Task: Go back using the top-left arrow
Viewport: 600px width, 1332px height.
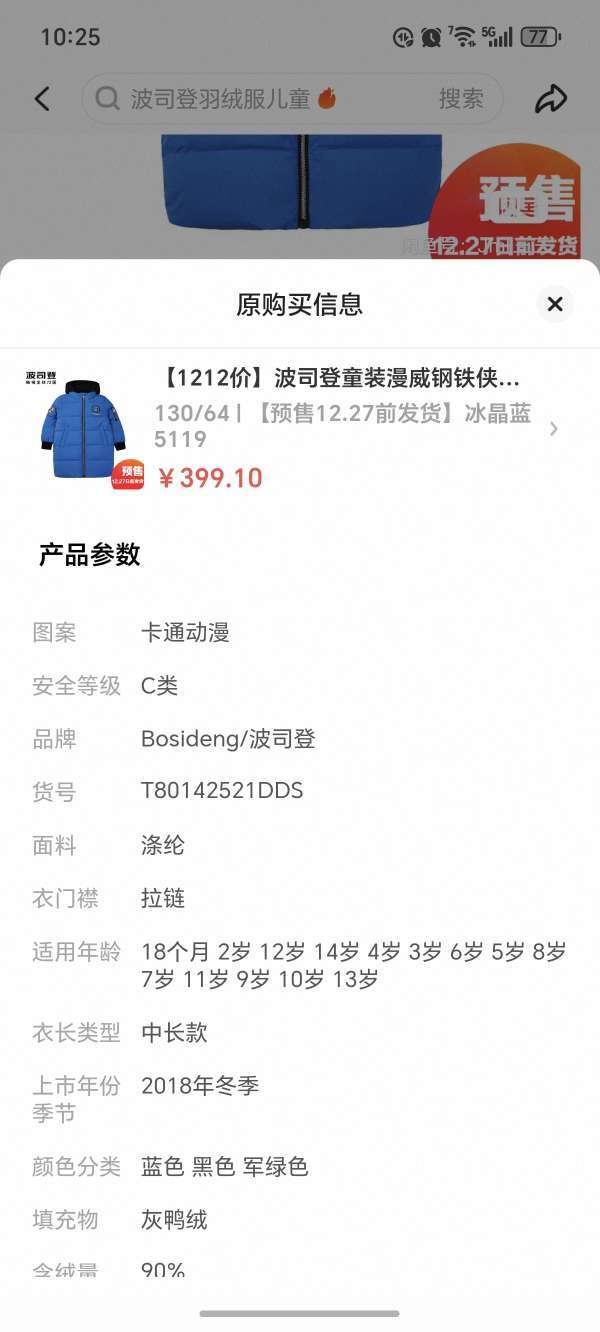Action: point(42,98)
